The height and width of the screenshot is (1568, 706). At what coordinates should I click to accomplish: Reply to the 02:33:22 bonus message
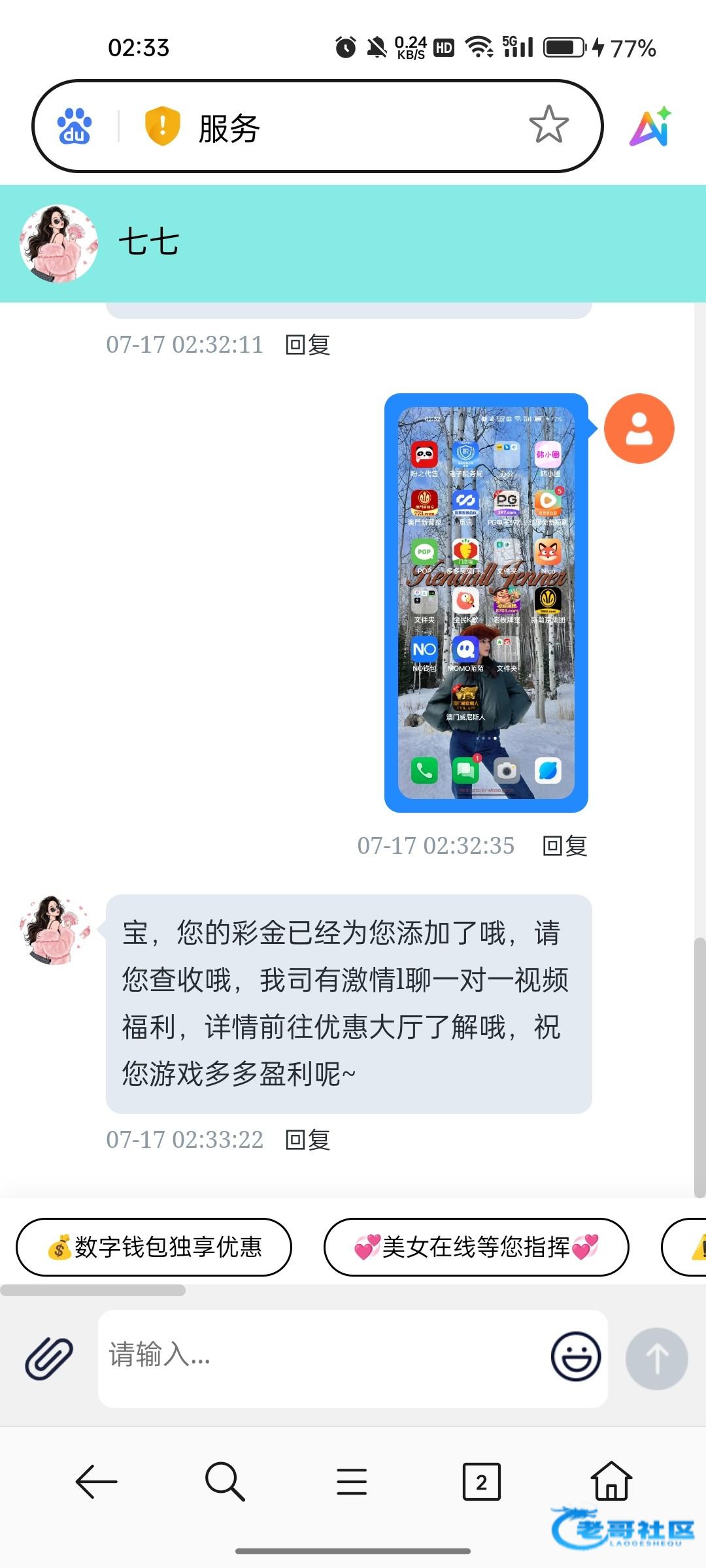[307, 1139]
